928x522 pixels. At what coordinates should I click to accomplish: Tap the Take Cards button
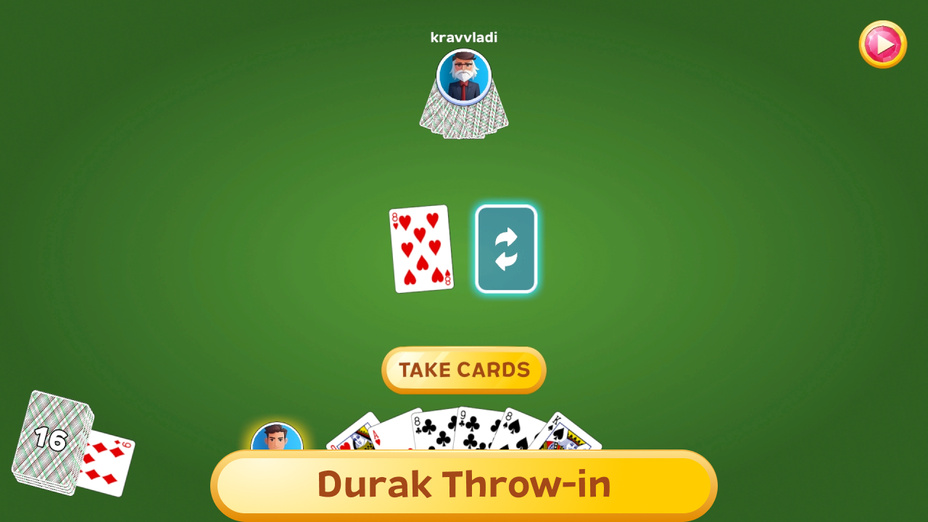click(463, 370)
